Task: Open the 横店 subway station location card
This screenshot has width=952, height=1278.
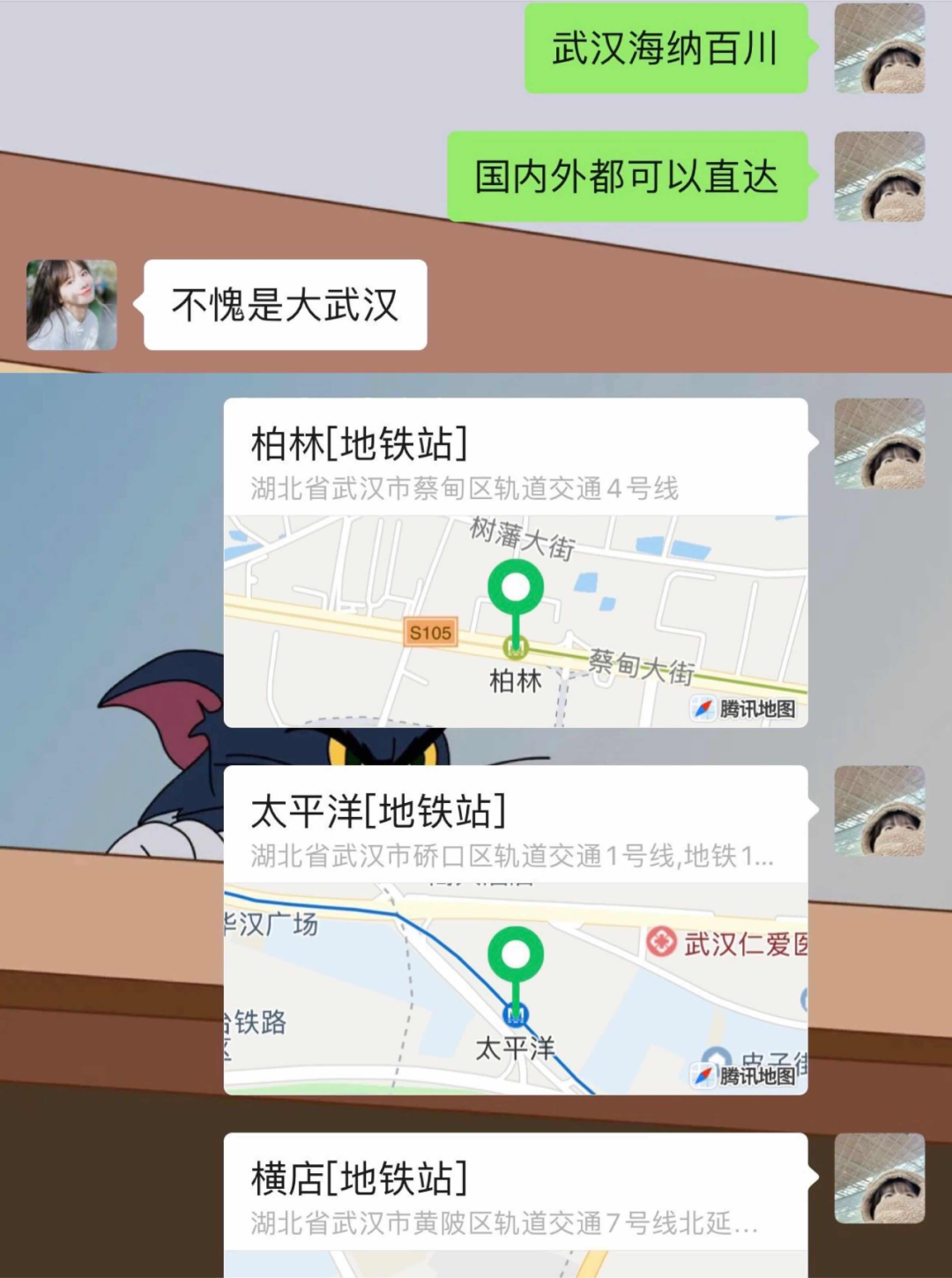Action: click(516, 1203)
